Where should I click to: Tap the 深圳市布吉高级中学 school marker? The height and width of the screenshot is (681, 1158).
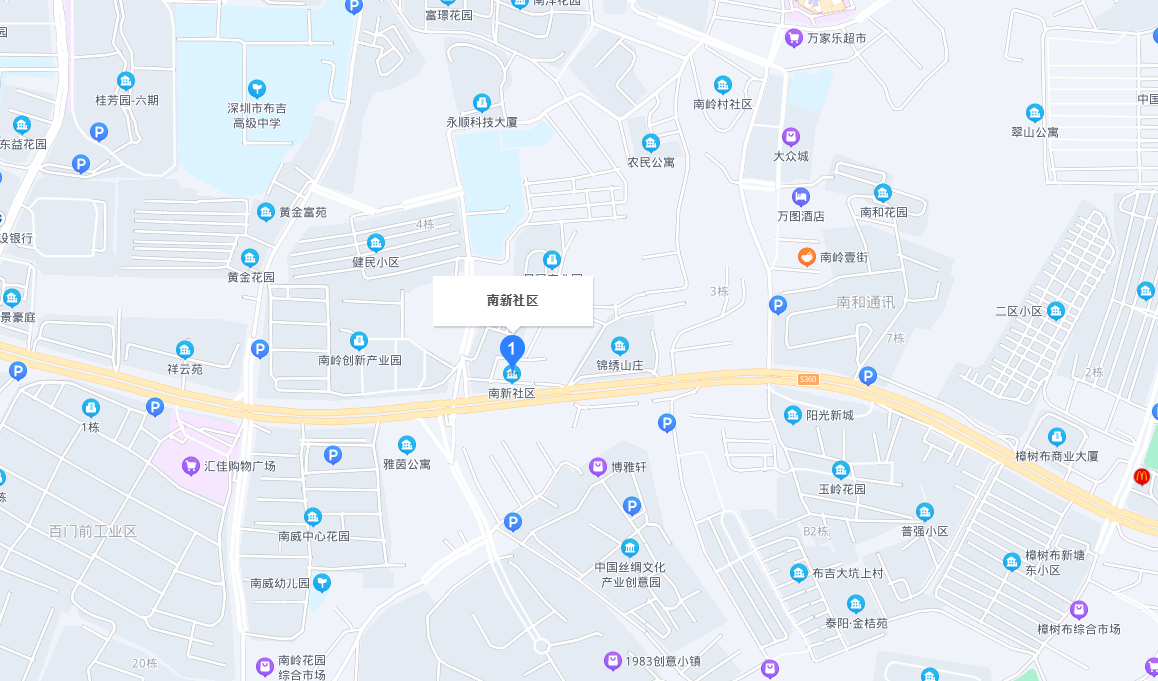point(257,89)
